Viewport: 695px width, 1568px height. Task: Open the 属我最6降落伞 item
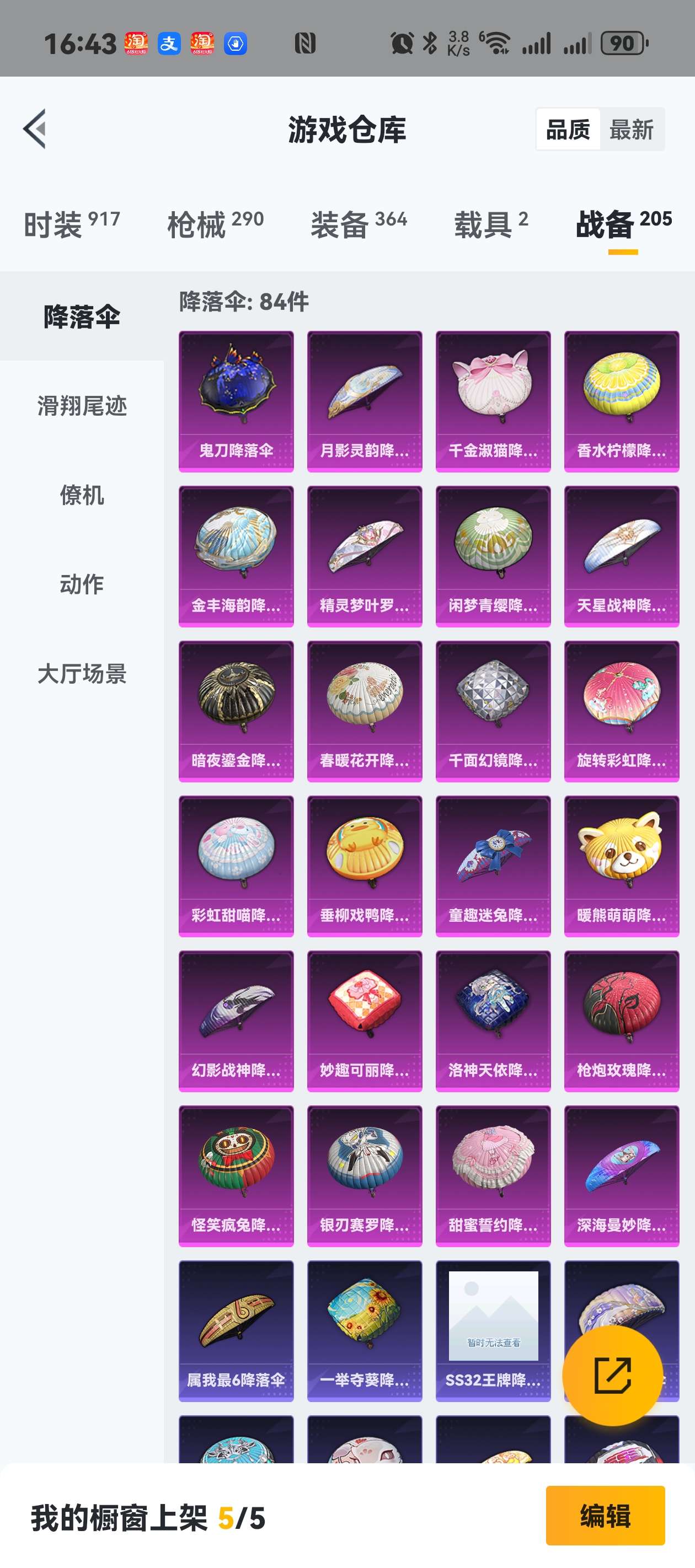click(236, 1330)
